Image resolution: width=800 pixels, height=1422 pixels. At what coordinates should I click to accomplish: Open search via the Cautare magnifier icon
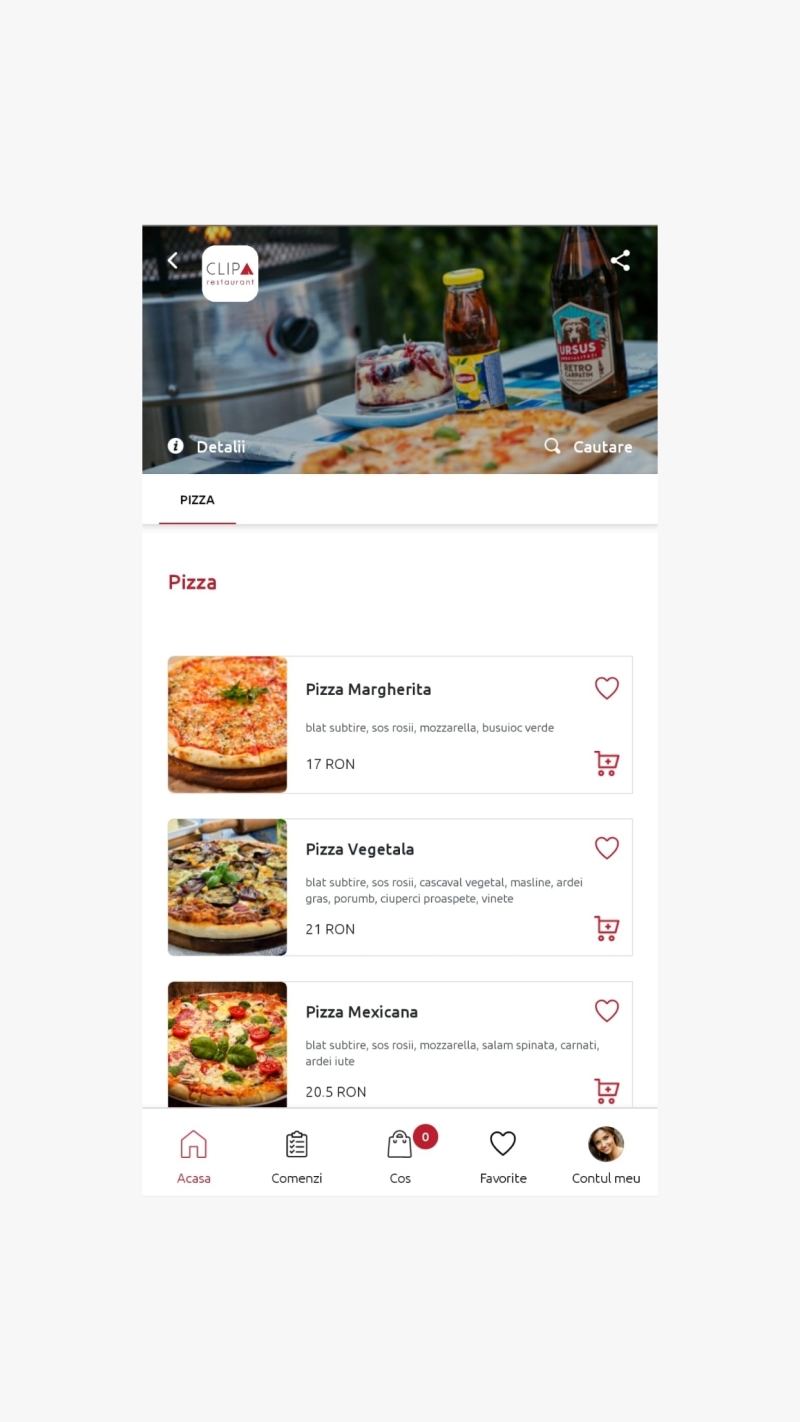(x=551, y=446)
